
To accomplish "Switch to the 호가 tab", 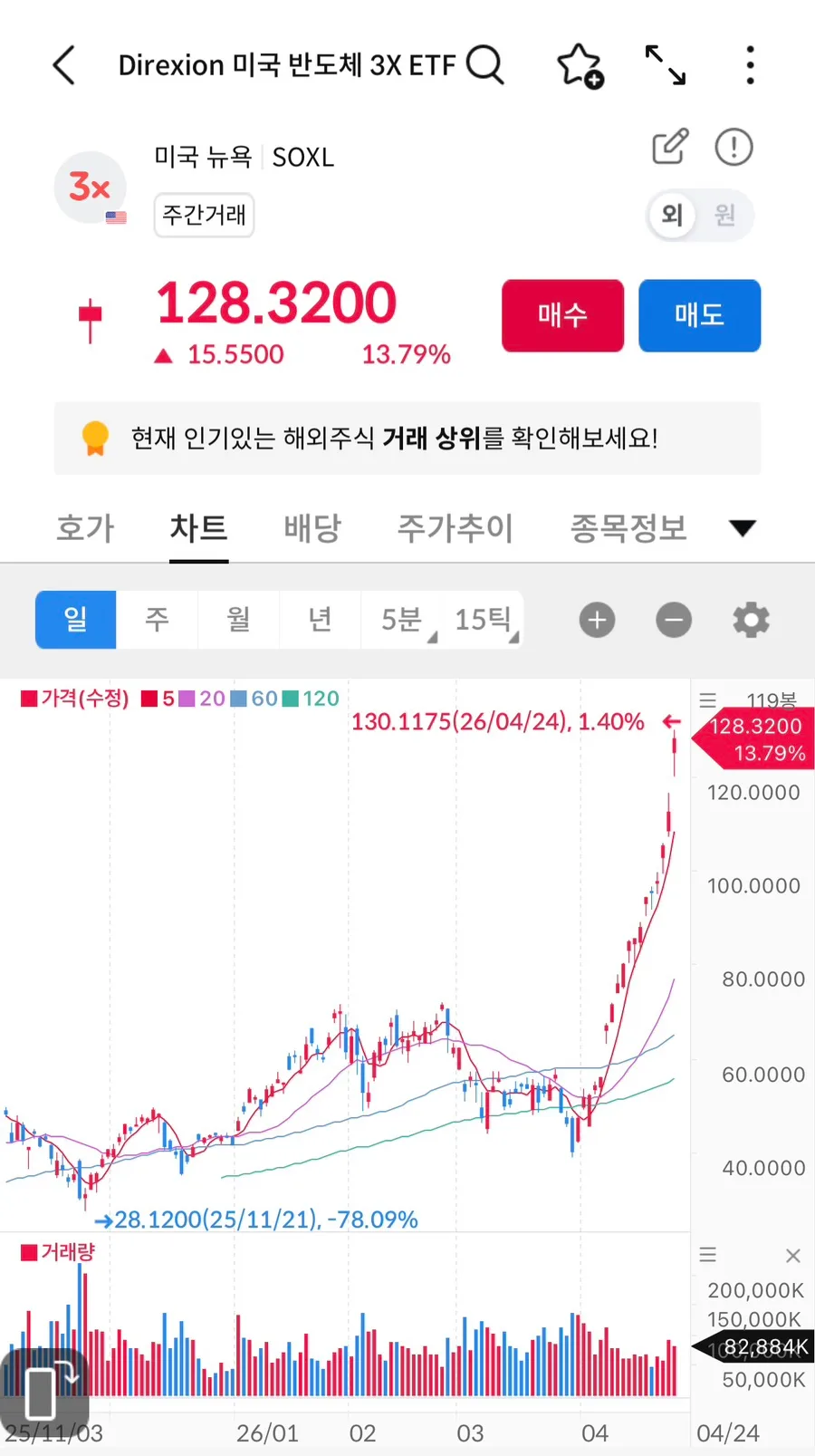I will click(x=85, y=527).
